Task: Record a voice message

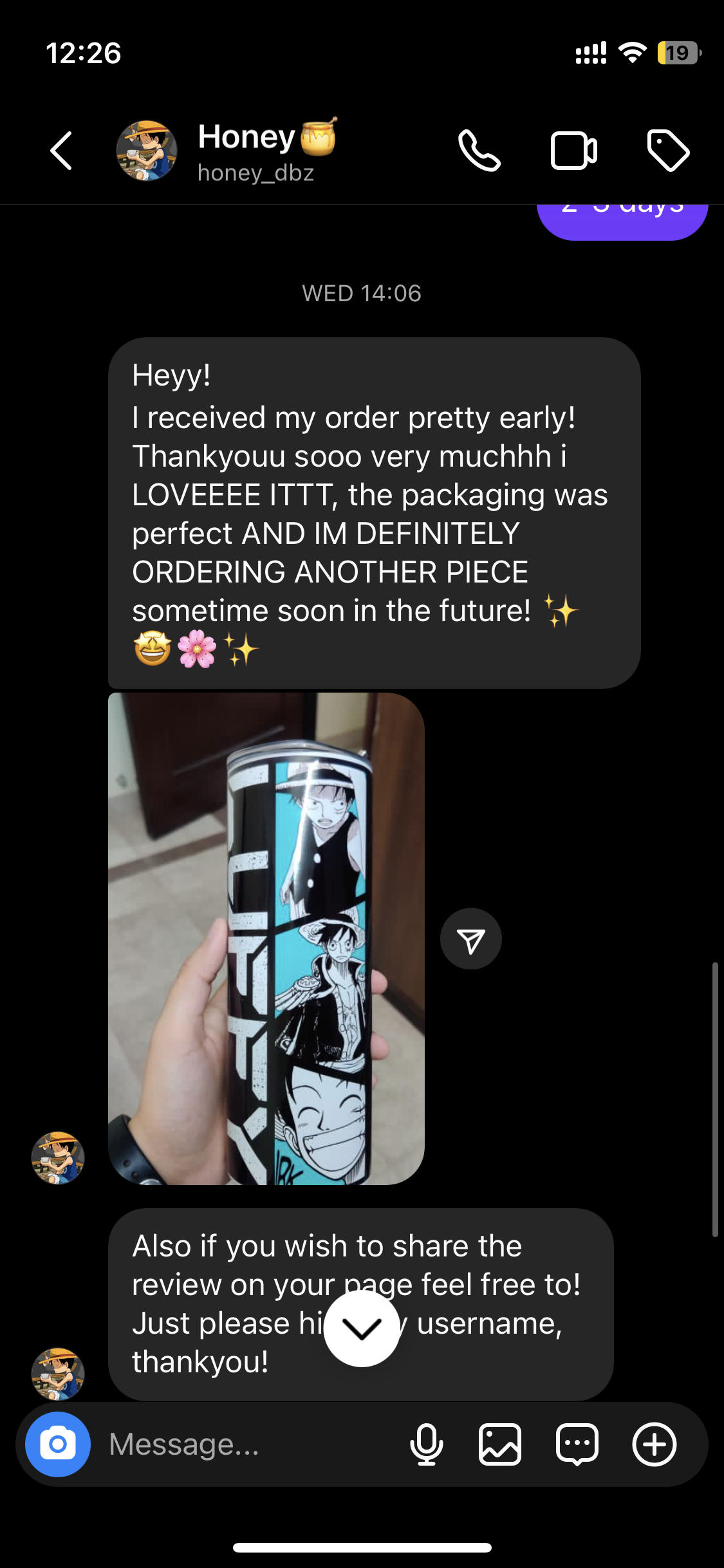Action: 426,1444
